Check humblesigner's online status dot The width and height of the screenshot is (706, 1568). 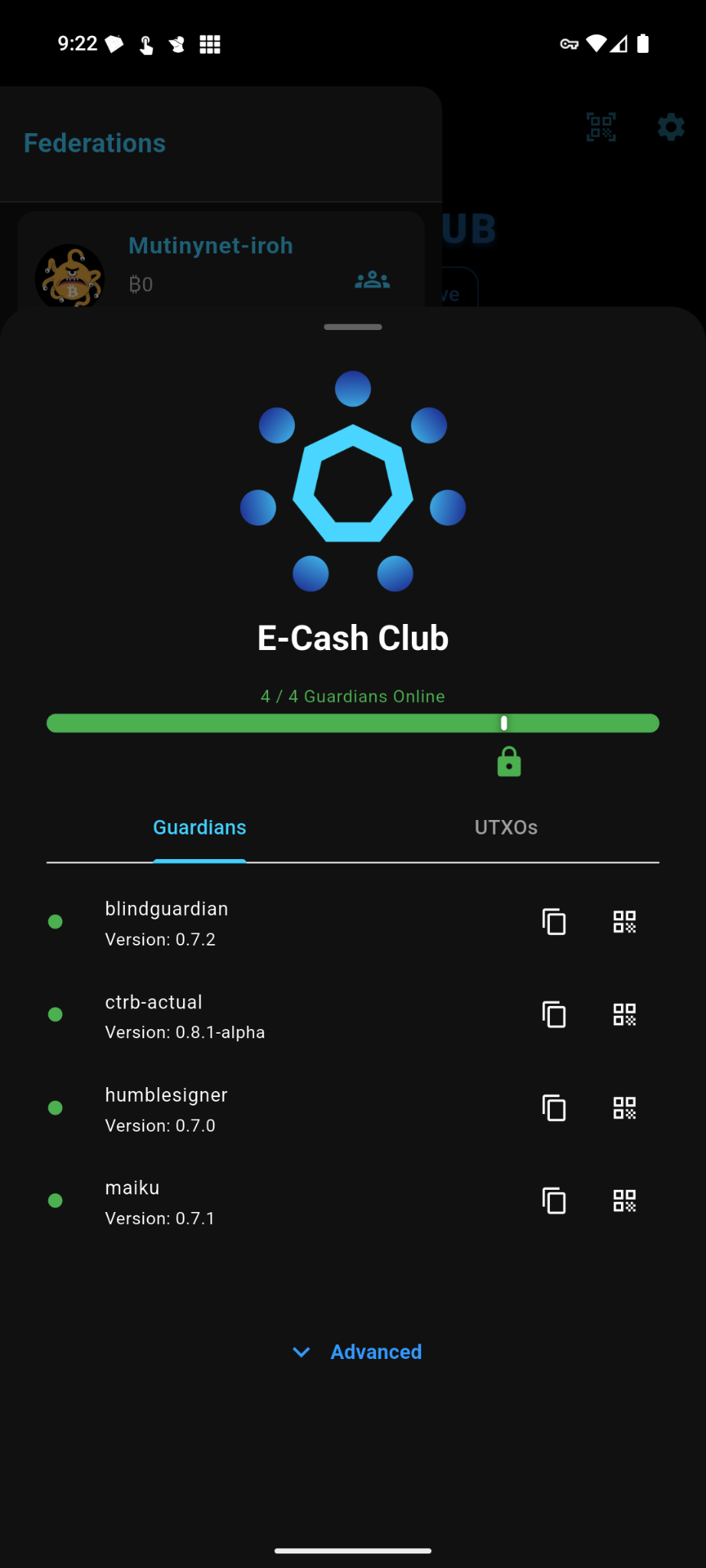point(54,1107)
